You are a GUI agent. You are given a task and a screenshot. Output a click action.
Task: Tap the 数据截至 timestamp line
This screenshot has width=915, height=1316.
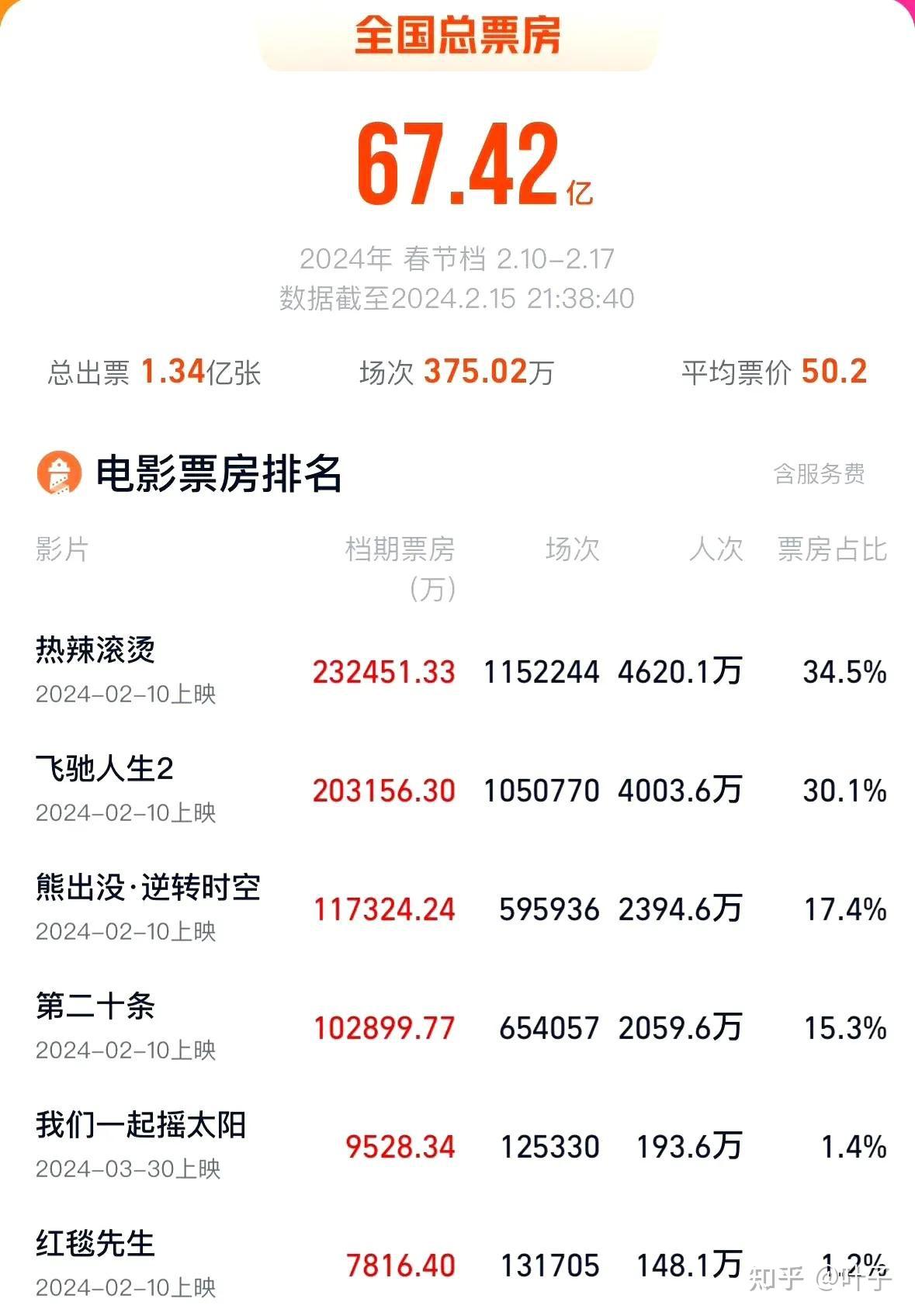(457, 297)
